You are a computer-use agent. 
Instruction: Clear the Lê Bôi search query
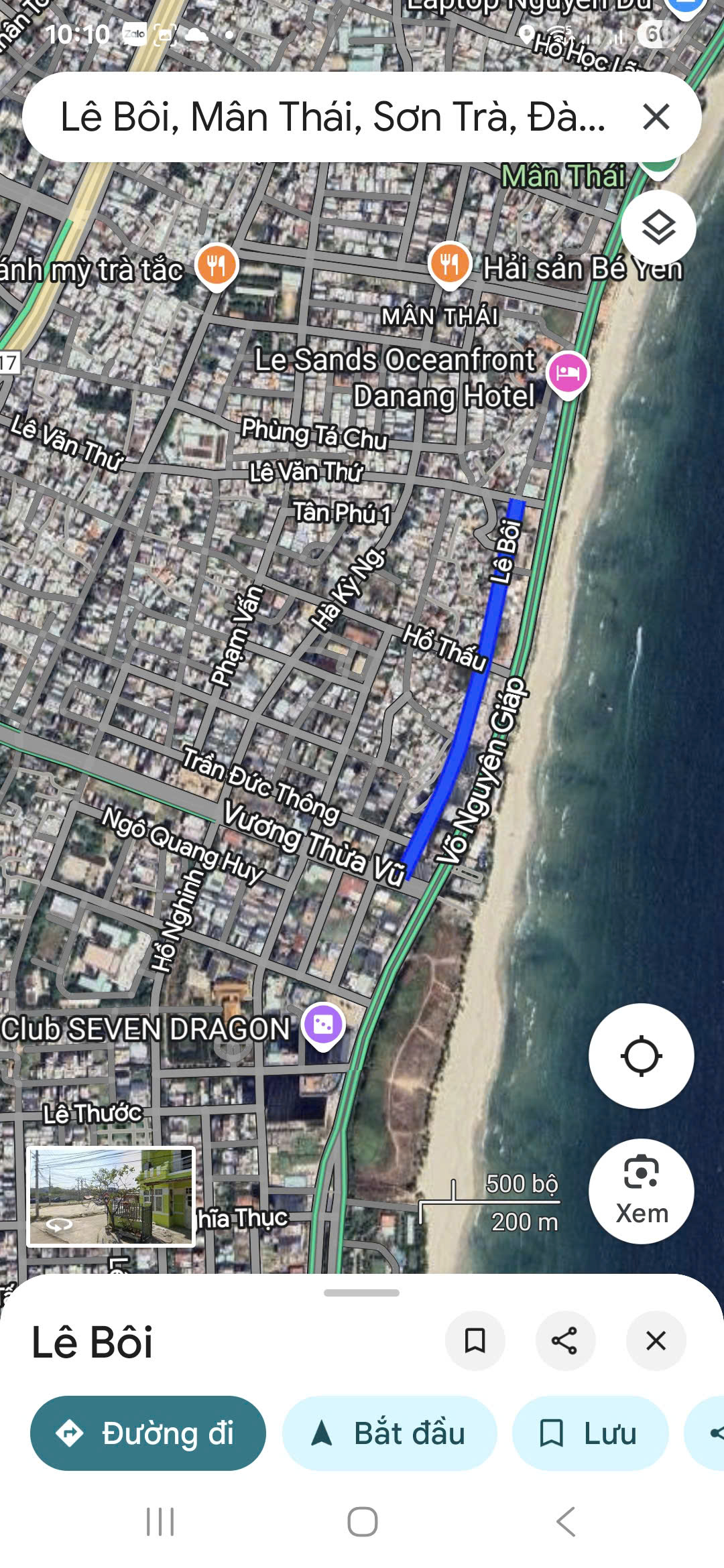[656, 117]
